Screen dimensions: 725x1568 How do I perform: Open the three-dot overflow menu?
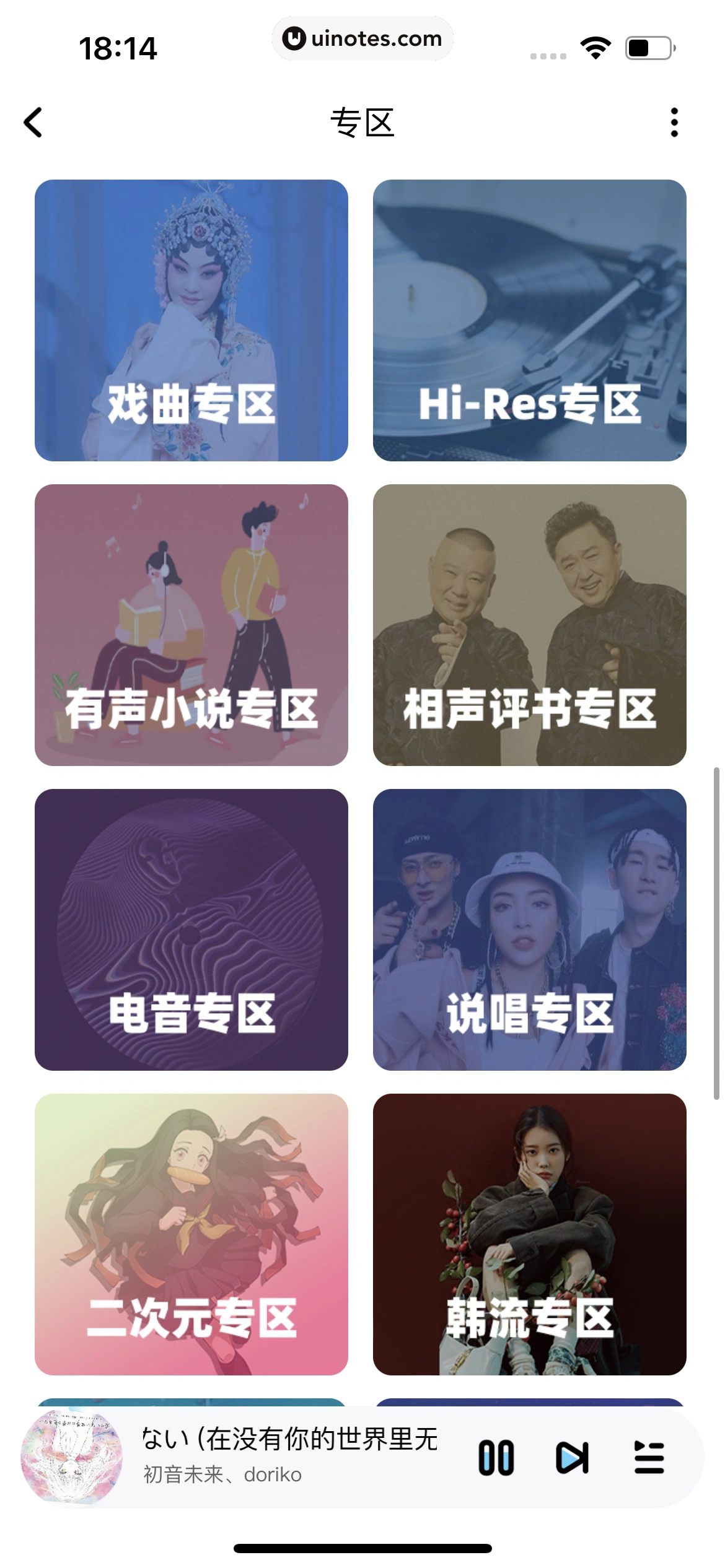tap(674, 123)
